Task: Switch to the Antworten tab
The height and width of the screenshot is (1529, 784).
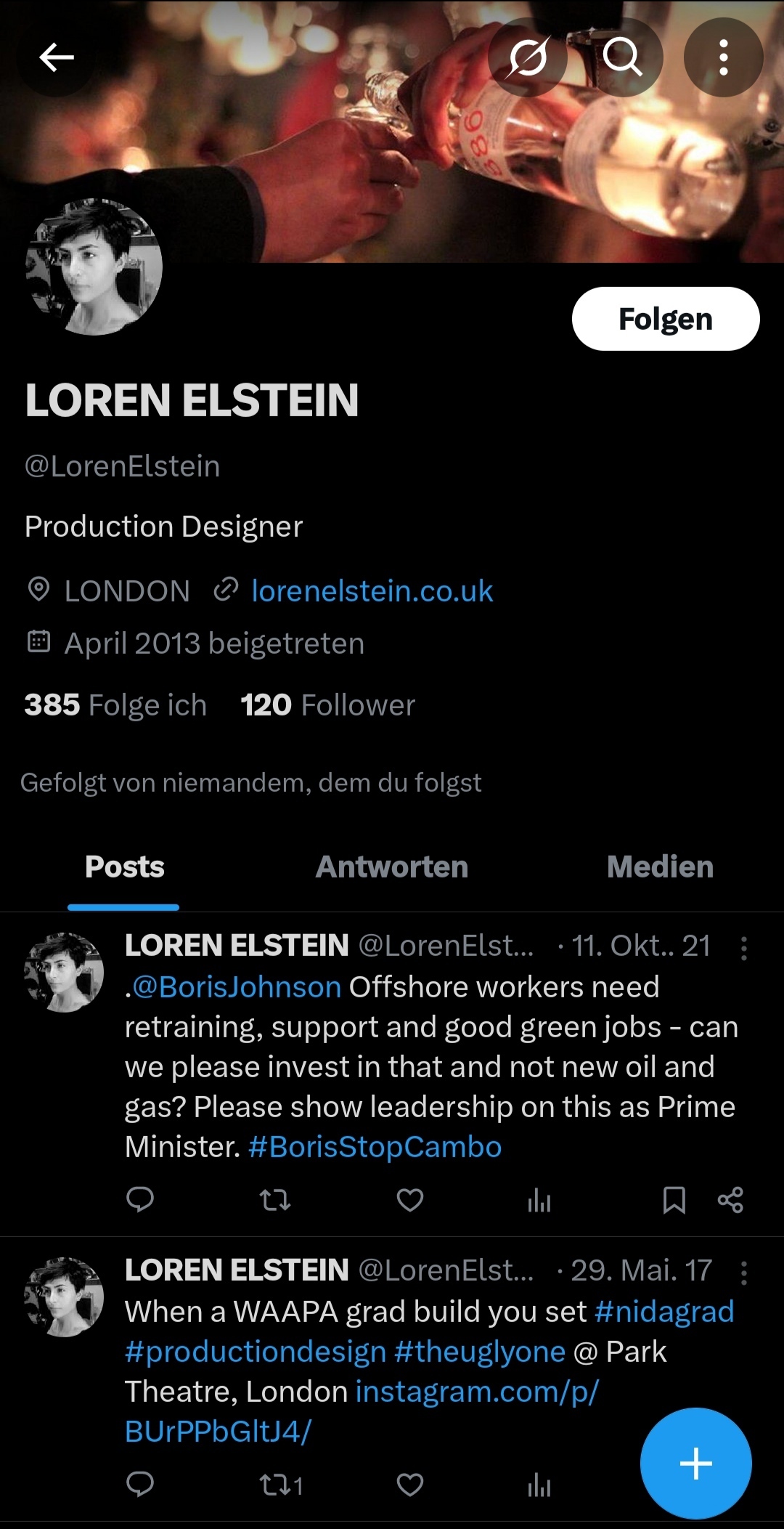Action: click(392, 867)
